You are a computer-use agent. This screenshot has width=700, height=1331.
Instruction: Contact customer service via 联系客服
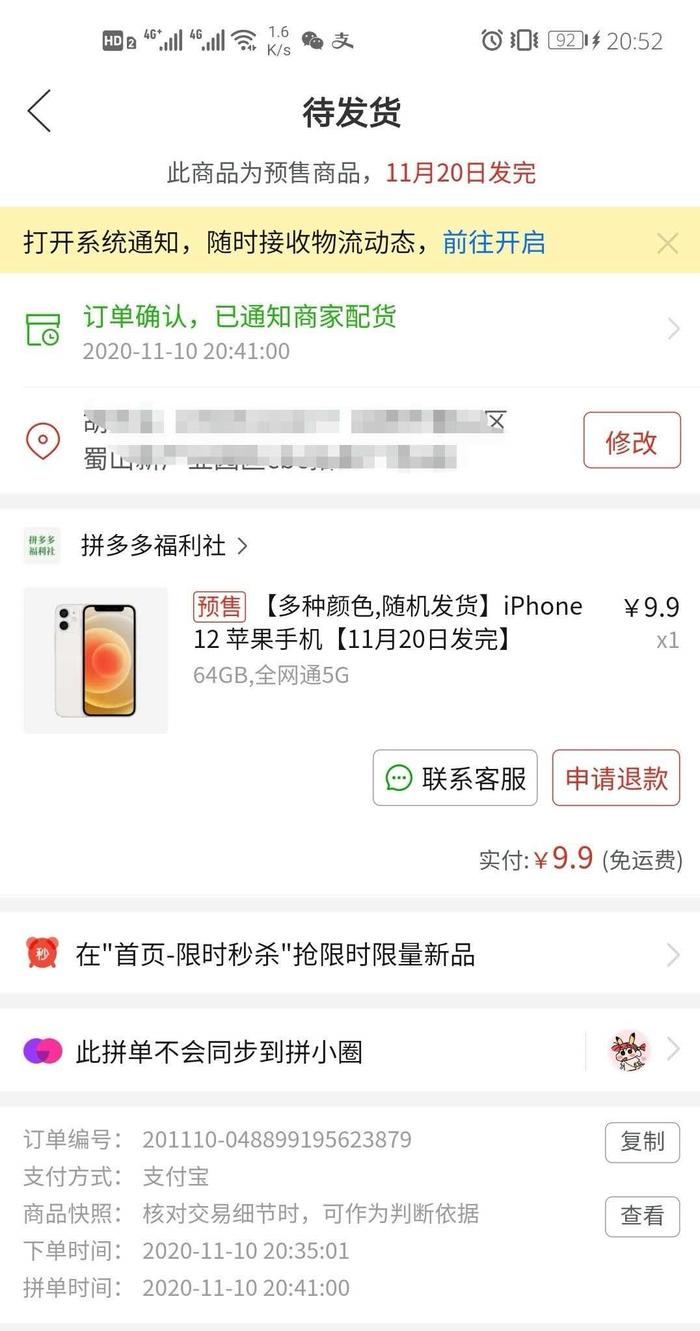point(455,778)
